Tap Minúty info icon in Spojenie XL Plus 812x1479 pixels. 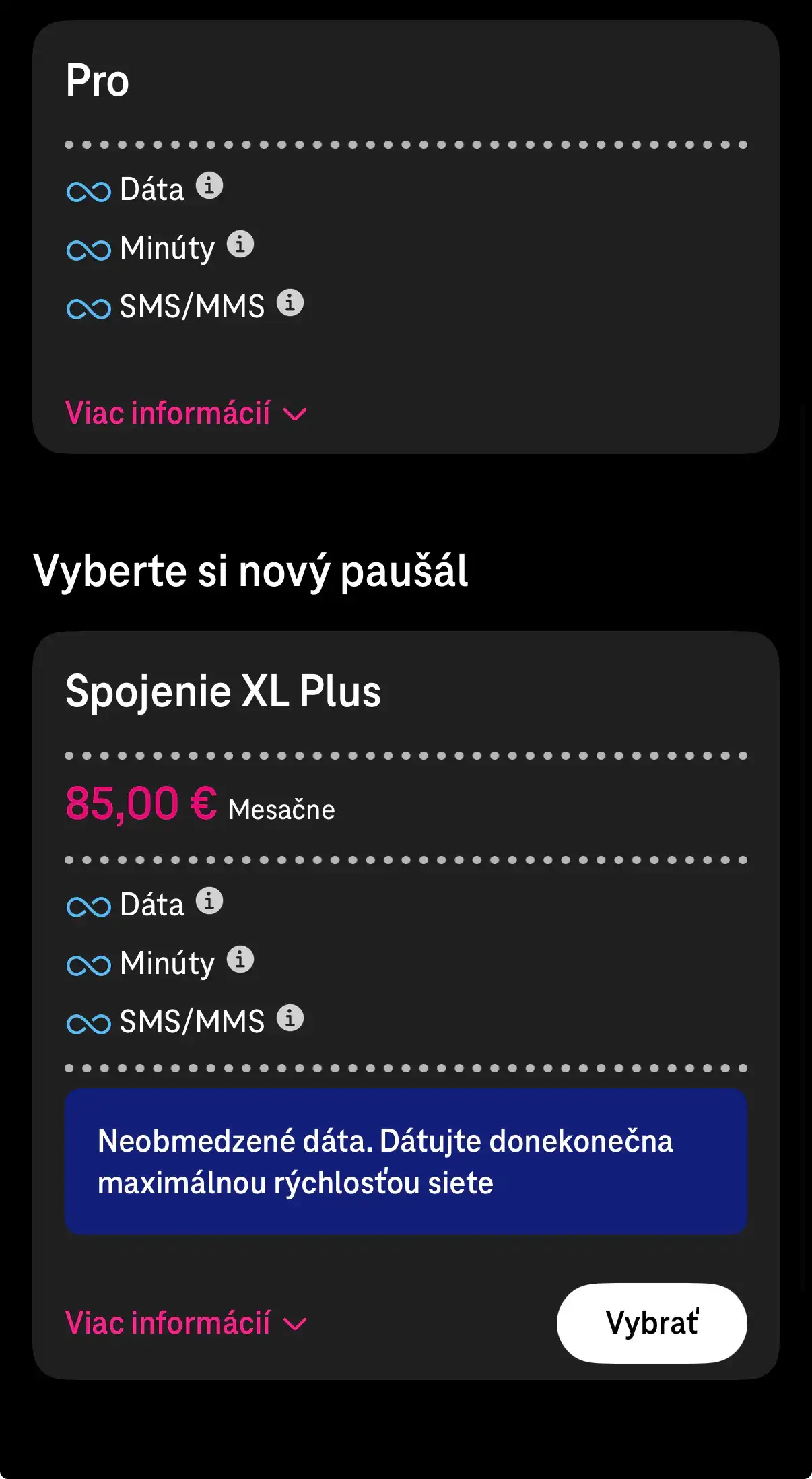point(240,959)
